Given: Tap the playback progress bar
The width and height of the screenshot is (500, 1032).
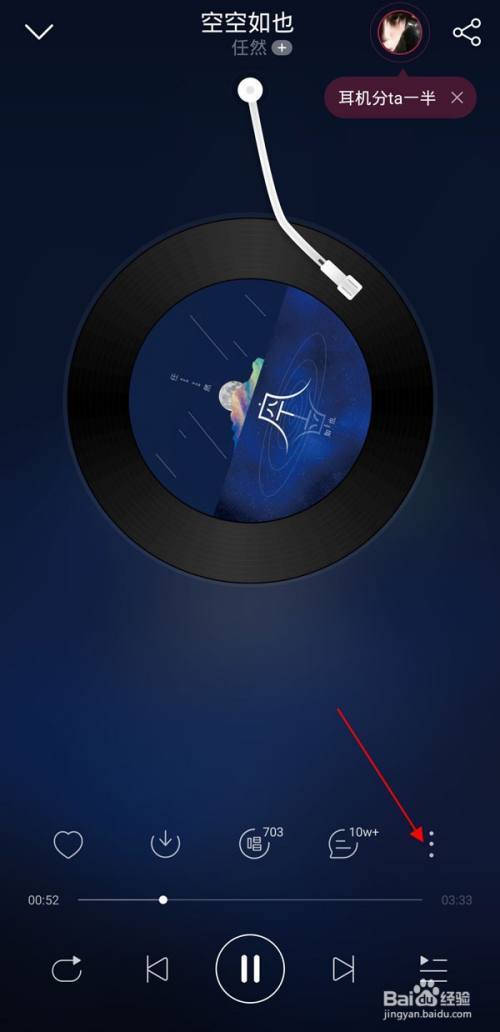Looking at the screenshot, I should click(x=250, y=900).
